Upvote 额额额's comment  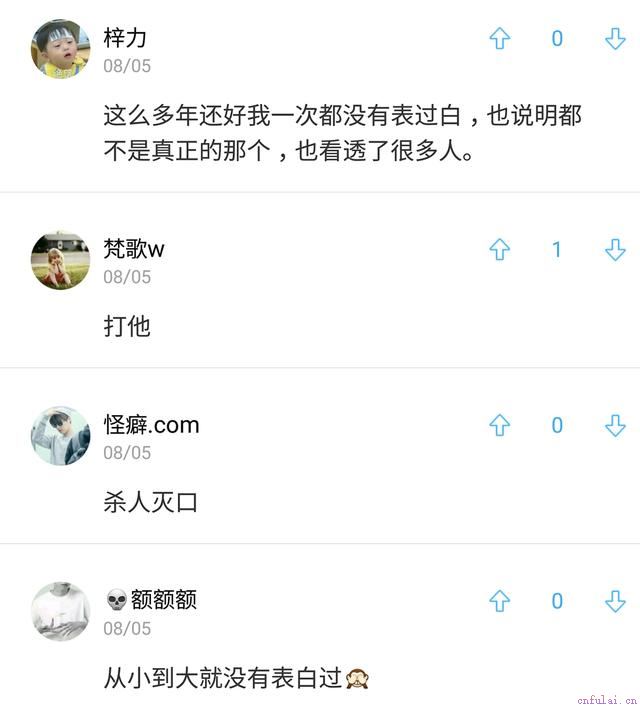[499, 601]
